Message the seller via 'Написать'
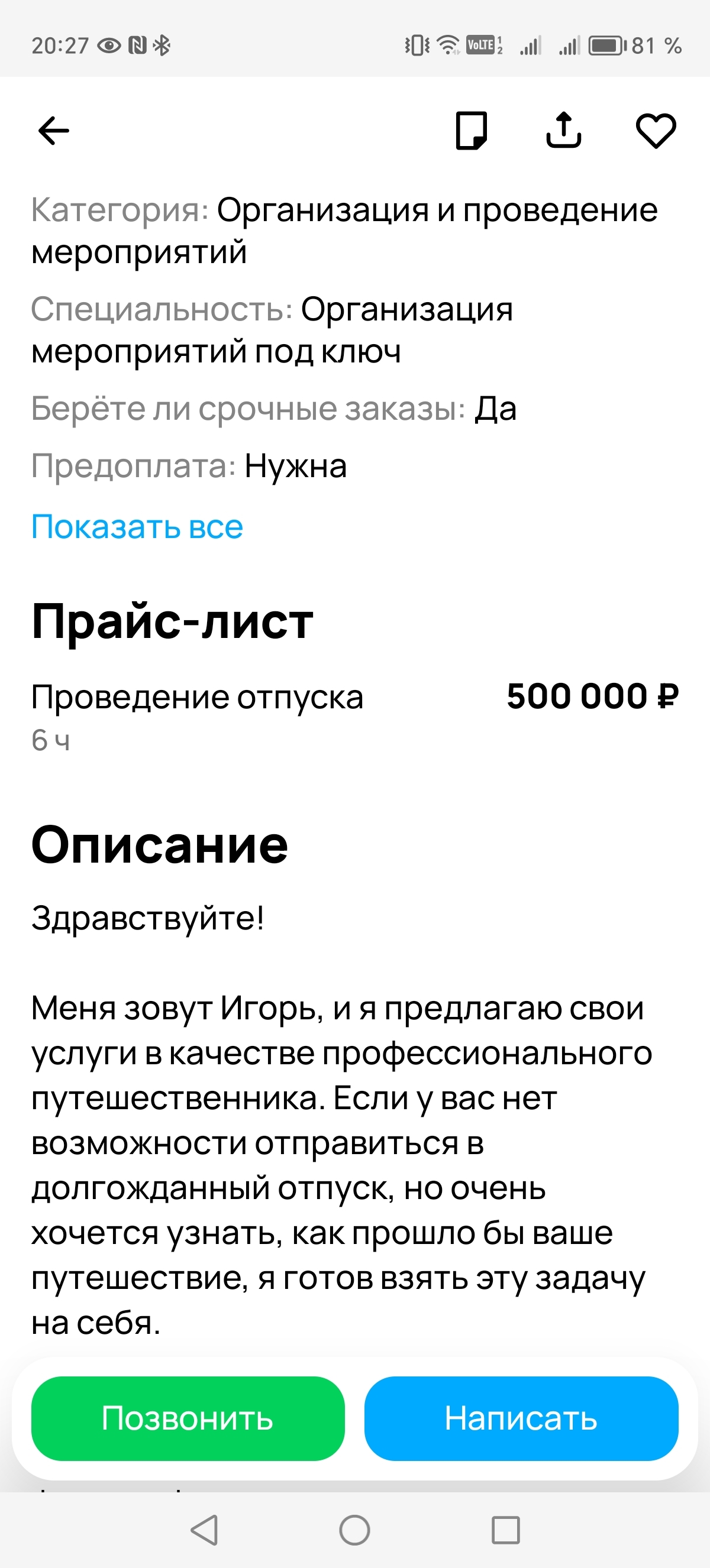The width and height of the screenshot is (710, 1568). click(x=521, y=1419)
